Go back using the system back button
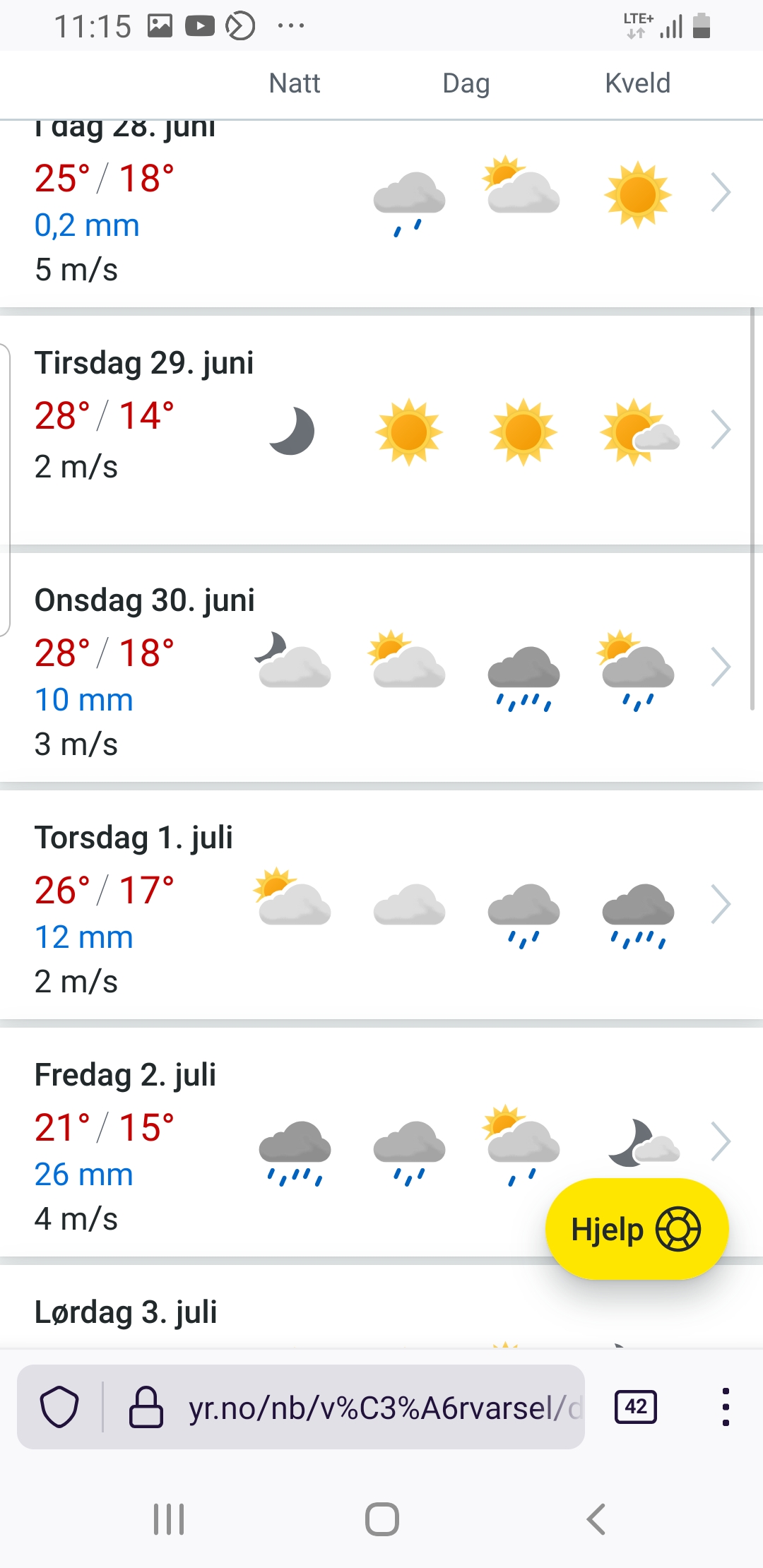This screenshot has width=763, height=1568. 596,1519
